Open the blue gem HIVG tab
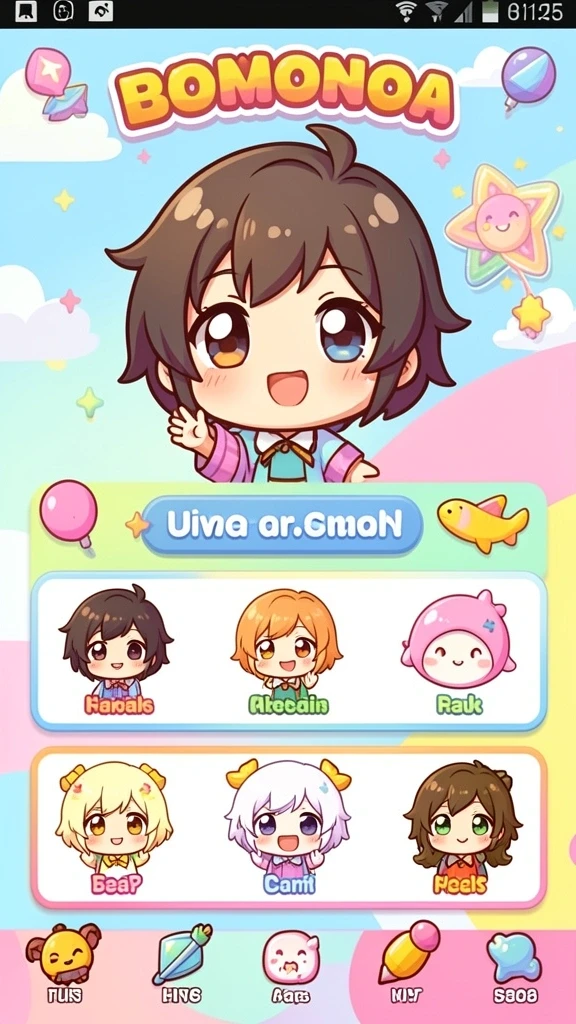Screen dimensions: 576x1024 point(181,963)
